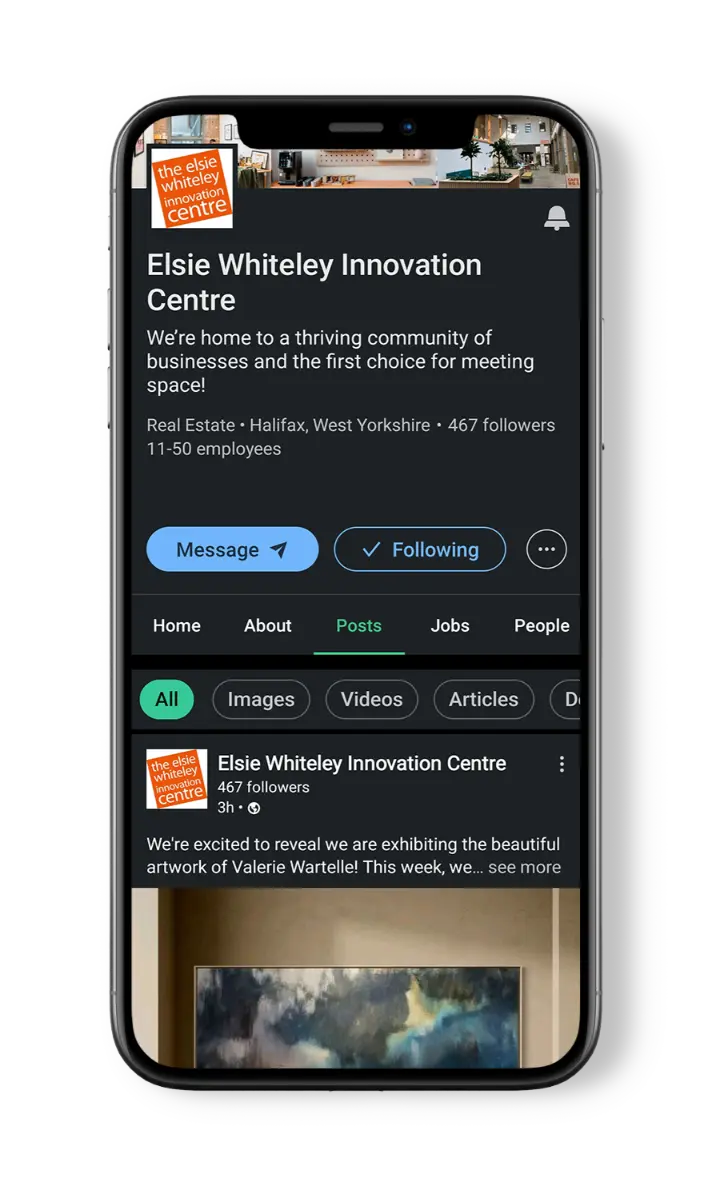Viewport: 712px width, 1182px height.
Task: Select the Posts tab
Action: [359, 626]
